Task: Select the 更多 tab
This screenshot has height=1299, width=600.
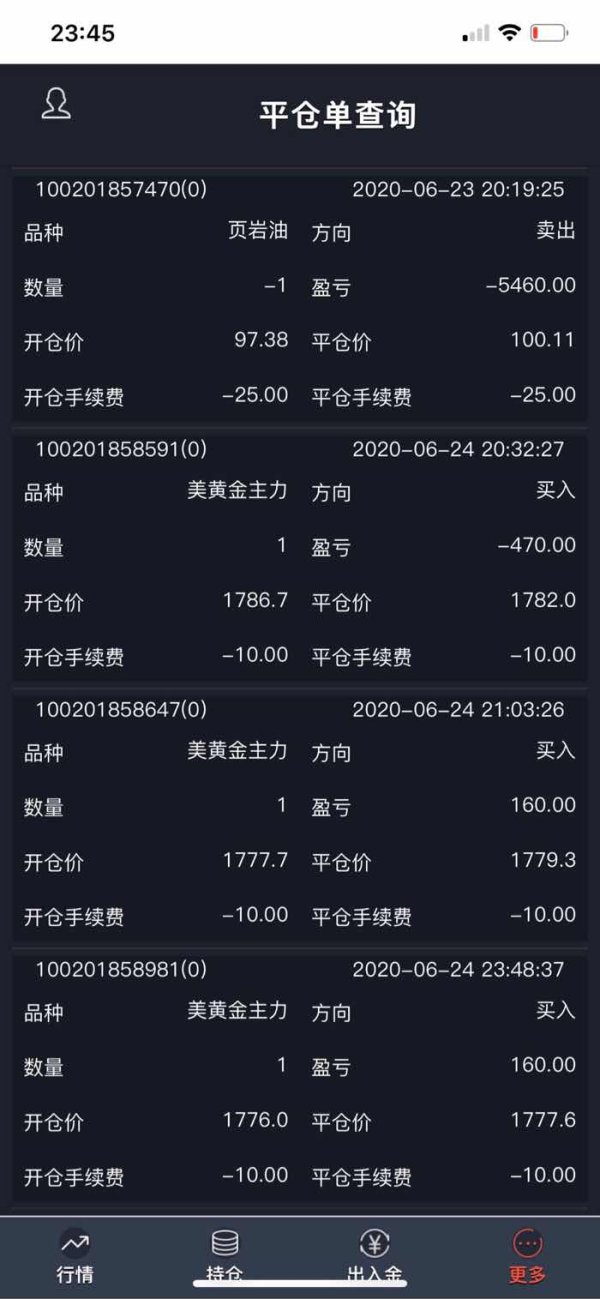Action: click(x=527, y=1257)
